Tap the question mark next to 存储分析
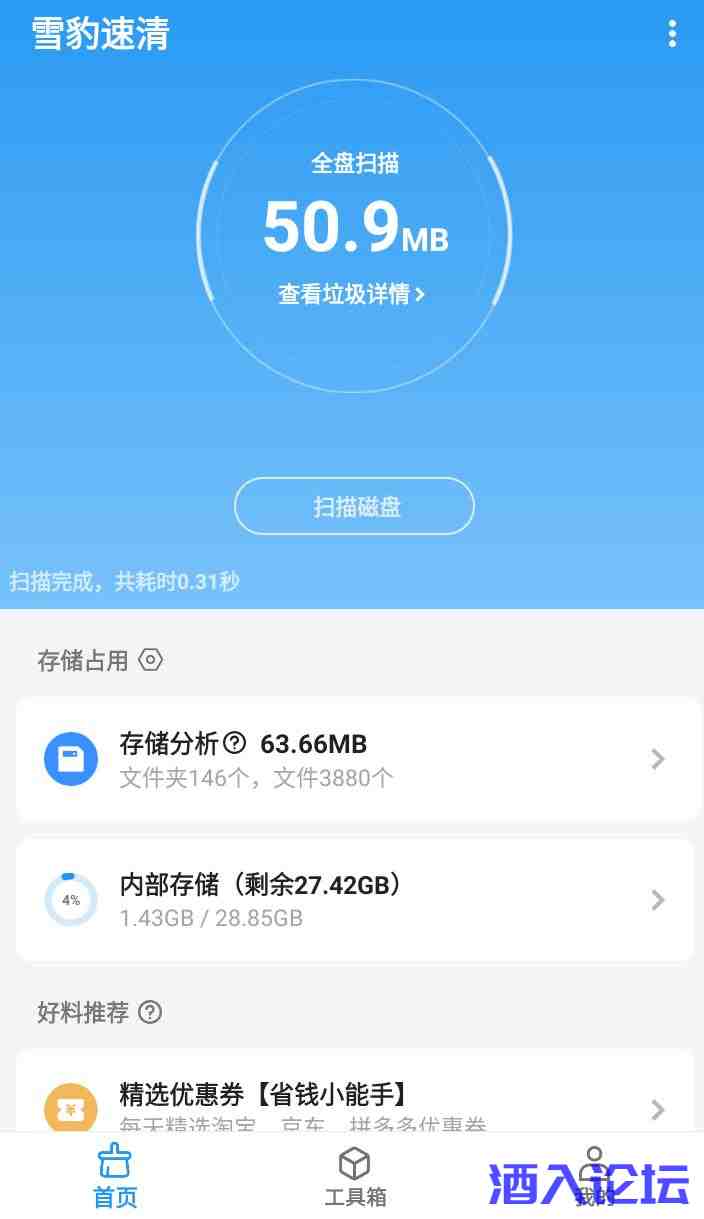 [x=234, y=743]
